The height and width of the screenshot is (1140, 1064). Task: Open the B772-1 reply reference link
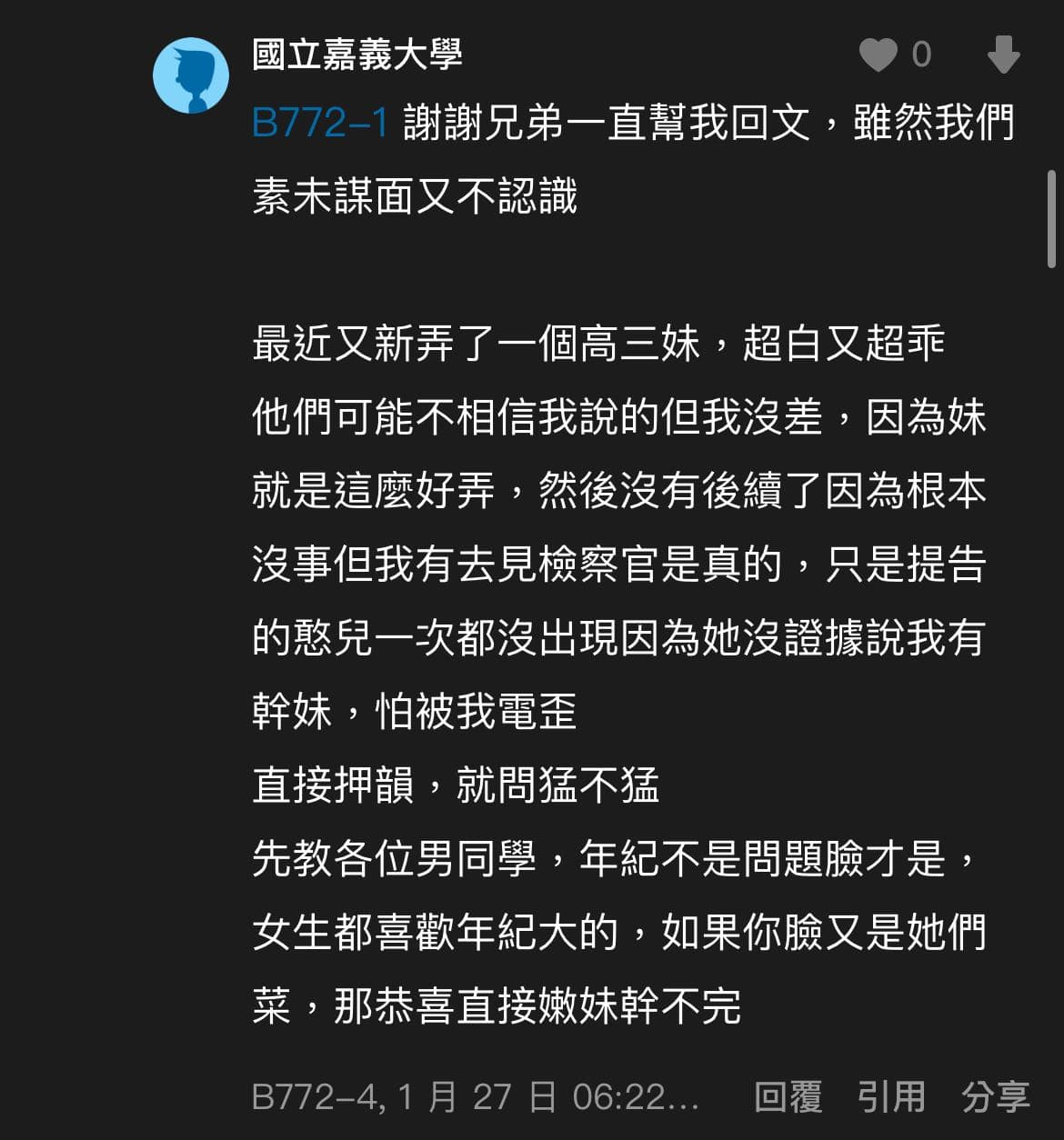point(320,123)
